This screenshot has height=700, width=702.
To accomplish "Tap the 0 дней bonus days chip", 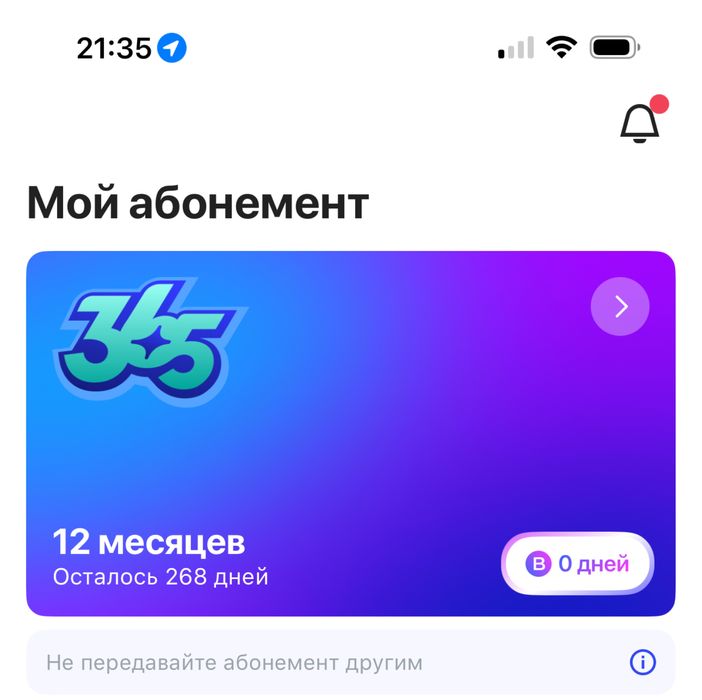I will click(578, 564).
